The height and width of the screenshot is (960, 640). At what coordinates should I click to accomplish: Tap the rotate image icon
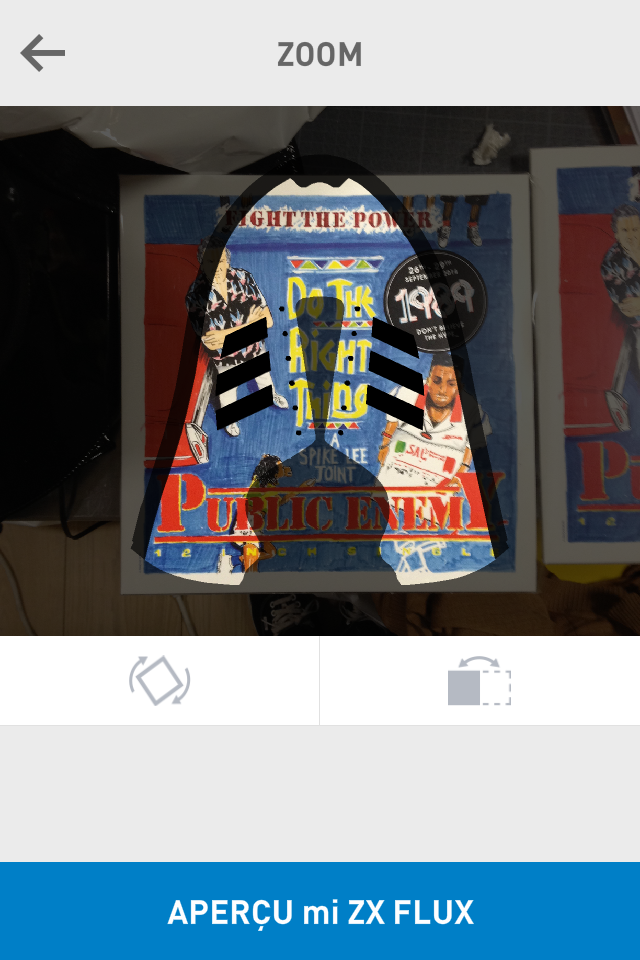click(159, 681)
